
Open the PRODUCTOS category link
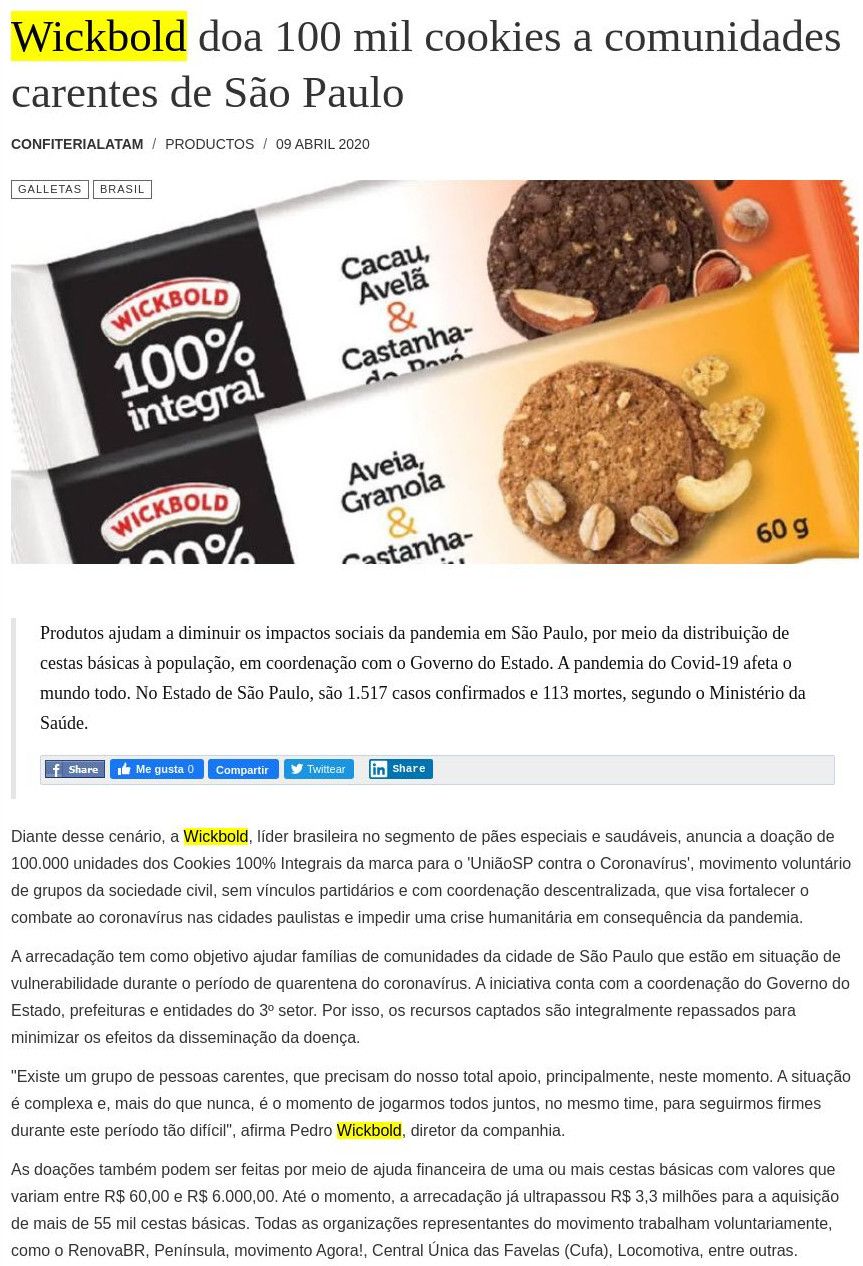coord(210,144)
